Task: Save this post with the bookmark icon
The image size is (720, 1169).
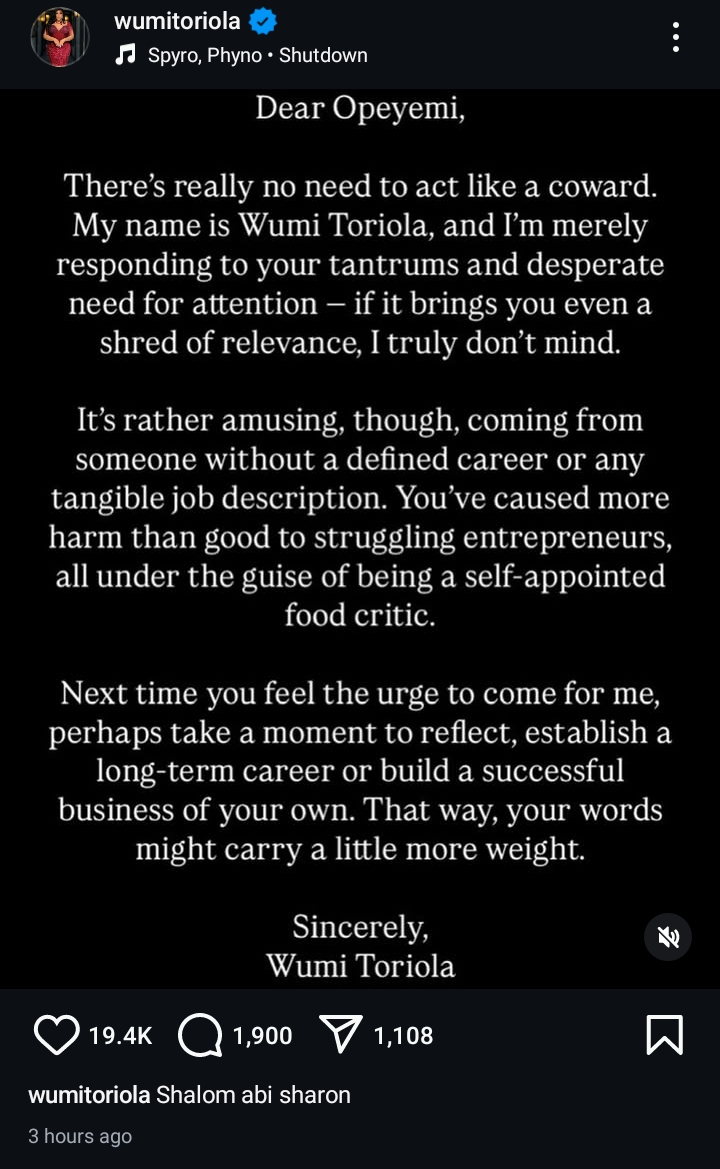Action: coord(664,1035)
